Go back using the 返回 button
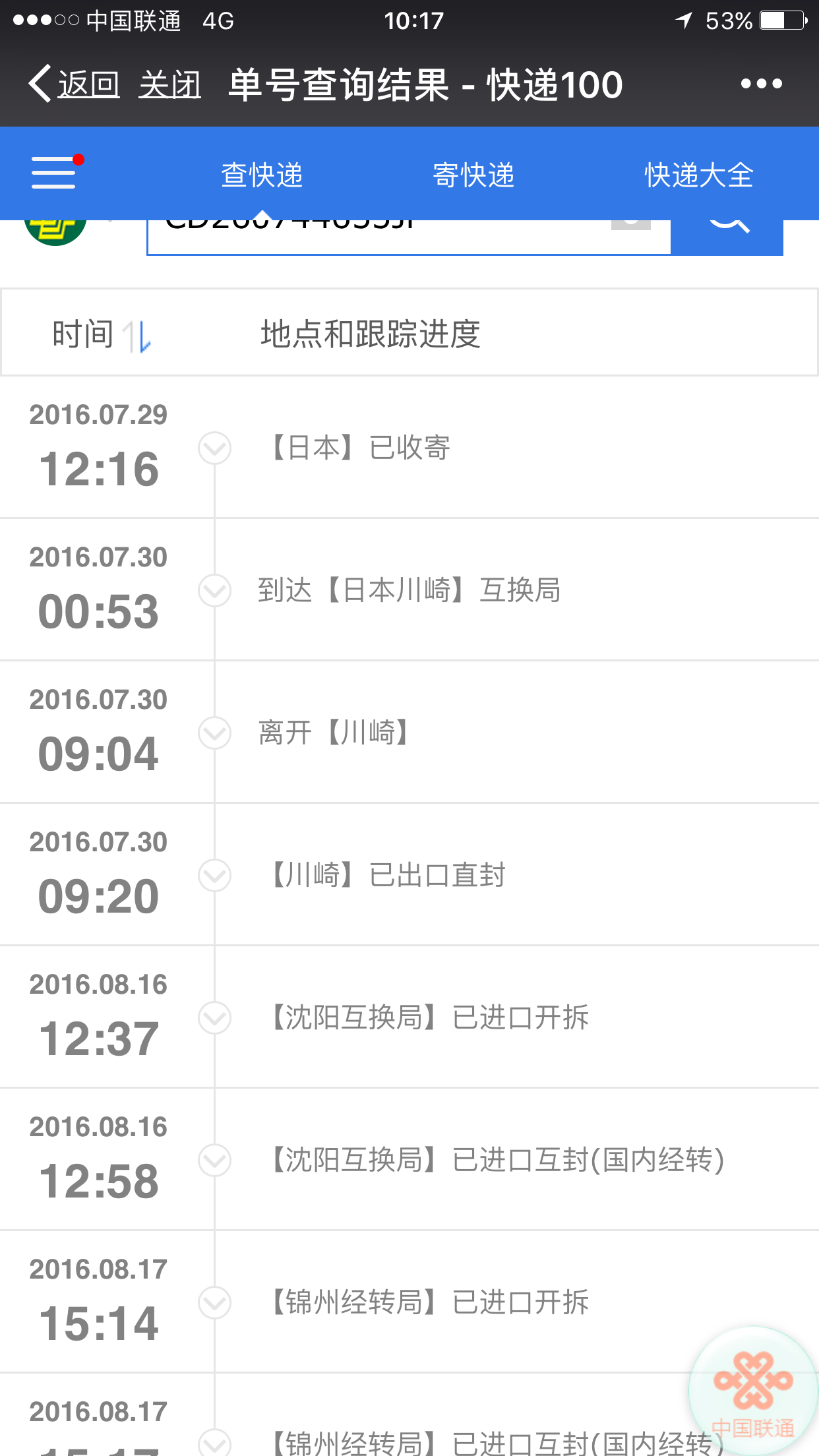819x1456 pixels. (75, 84)
